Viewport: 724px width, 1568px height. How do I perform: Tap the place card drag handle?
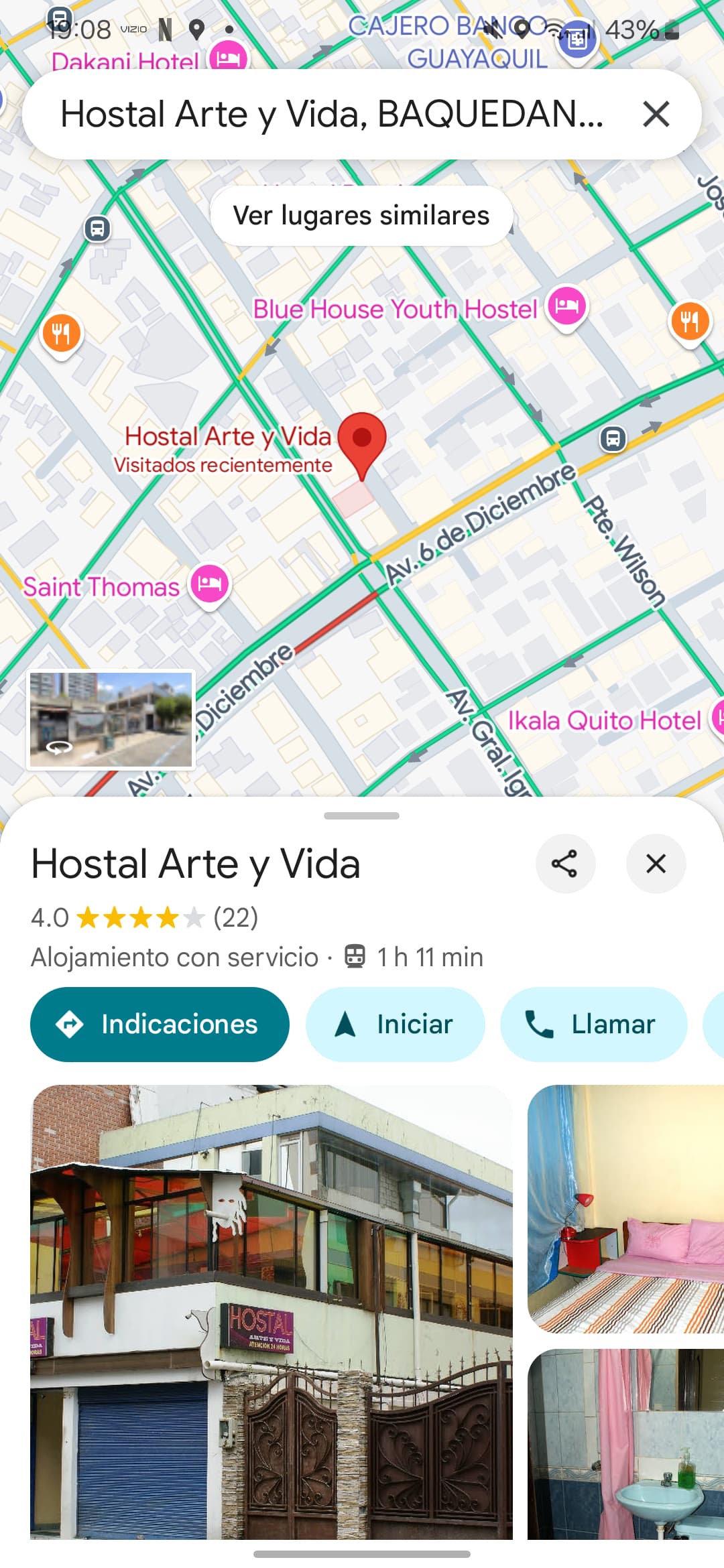[361, 815]
